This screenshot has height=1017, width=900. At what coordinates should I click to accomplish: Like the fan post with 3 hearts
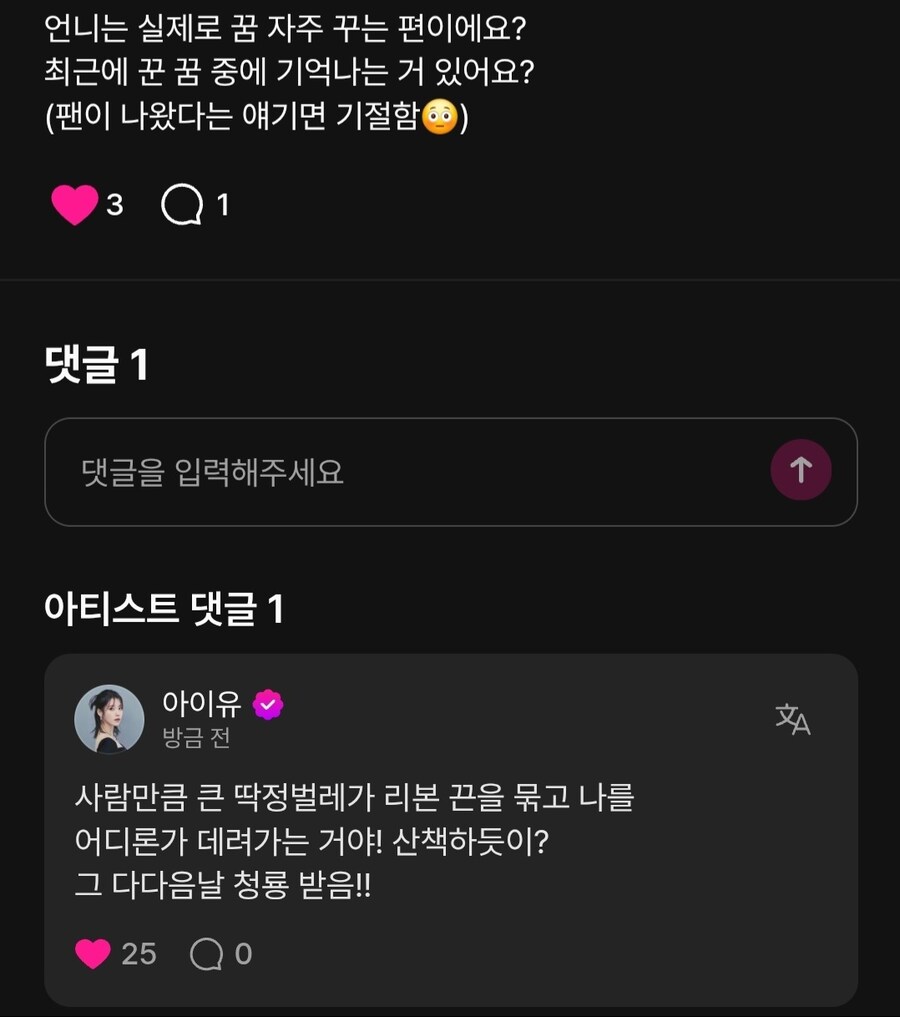coord(75,205)
